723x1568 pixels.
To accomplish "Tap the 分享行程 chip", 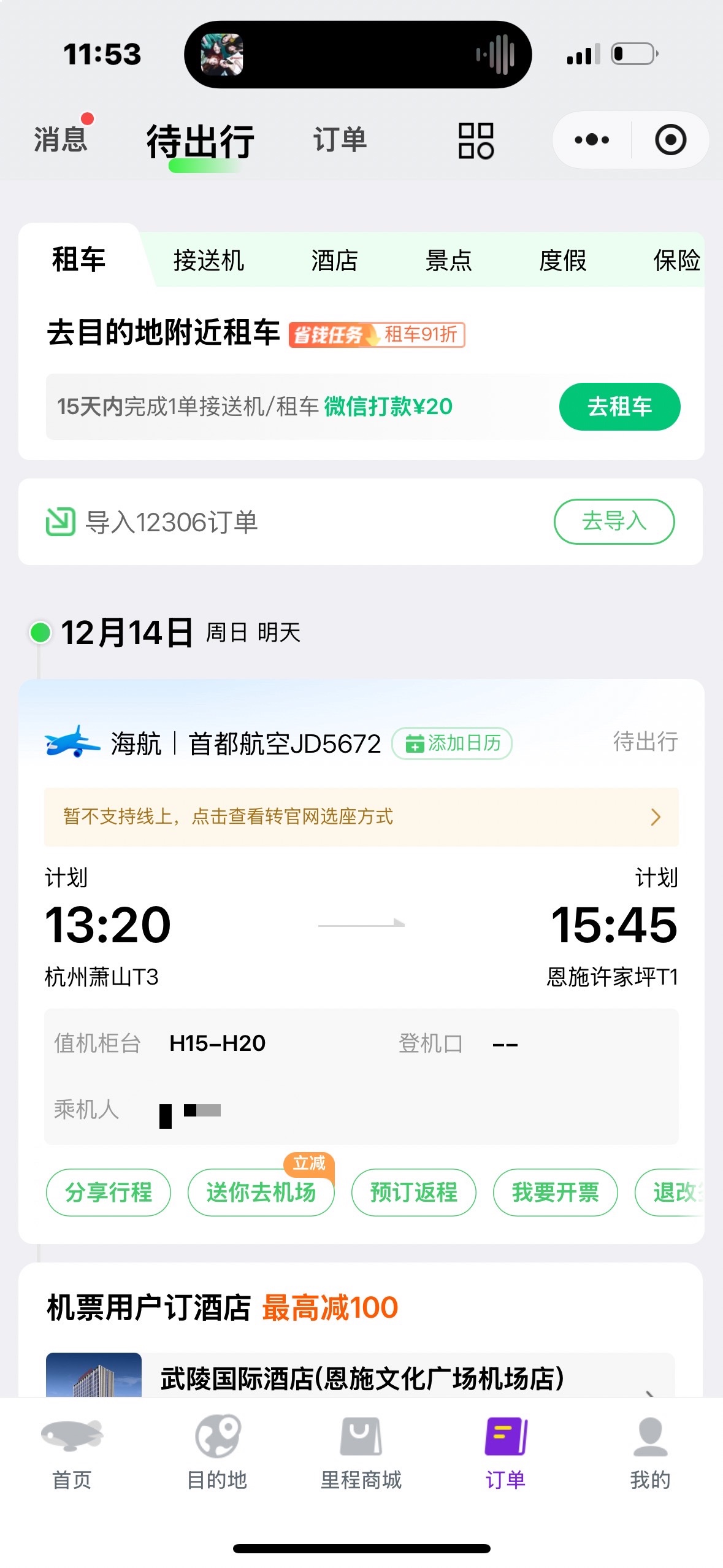I will (x=109, y=1192).
